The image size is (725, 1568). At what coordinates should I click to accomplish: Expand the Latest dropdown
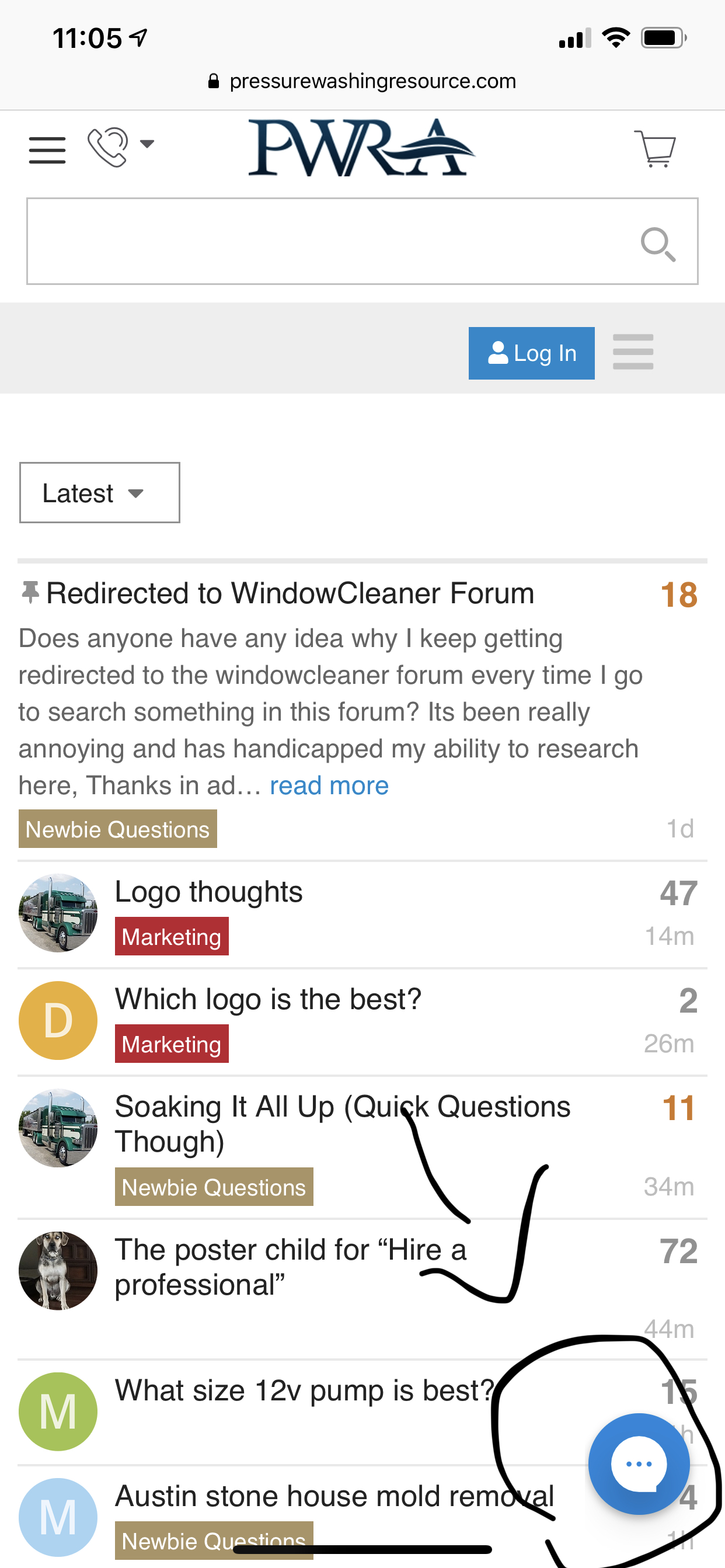[100, 492]
